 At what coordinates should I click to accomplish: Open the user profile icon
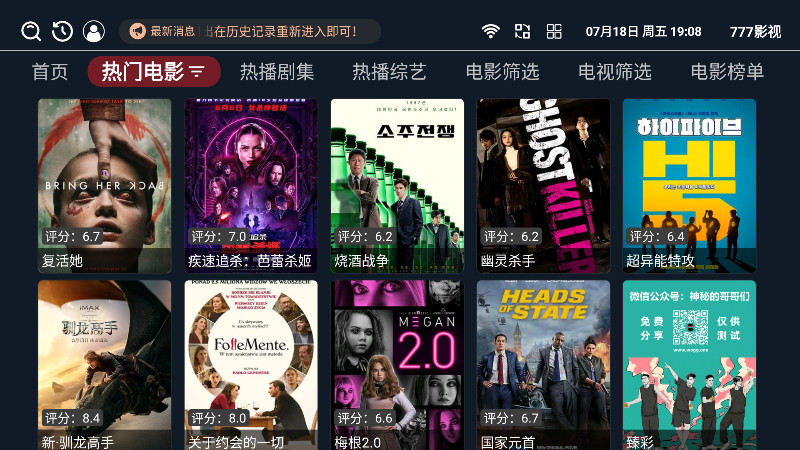point(94,31)
